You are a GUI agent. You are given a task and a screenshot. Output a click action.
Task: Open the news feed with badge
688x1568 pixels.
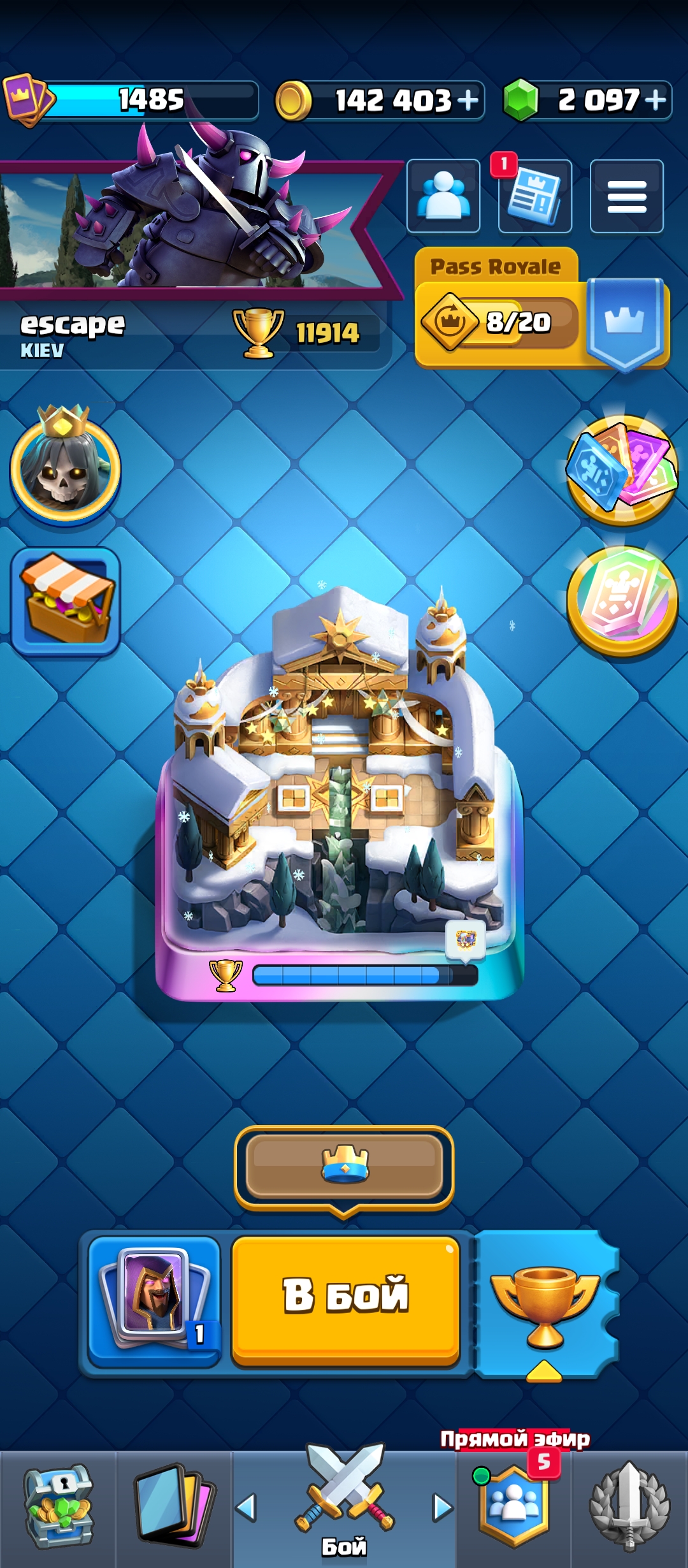pyautogui.click(x=534, y=196)
